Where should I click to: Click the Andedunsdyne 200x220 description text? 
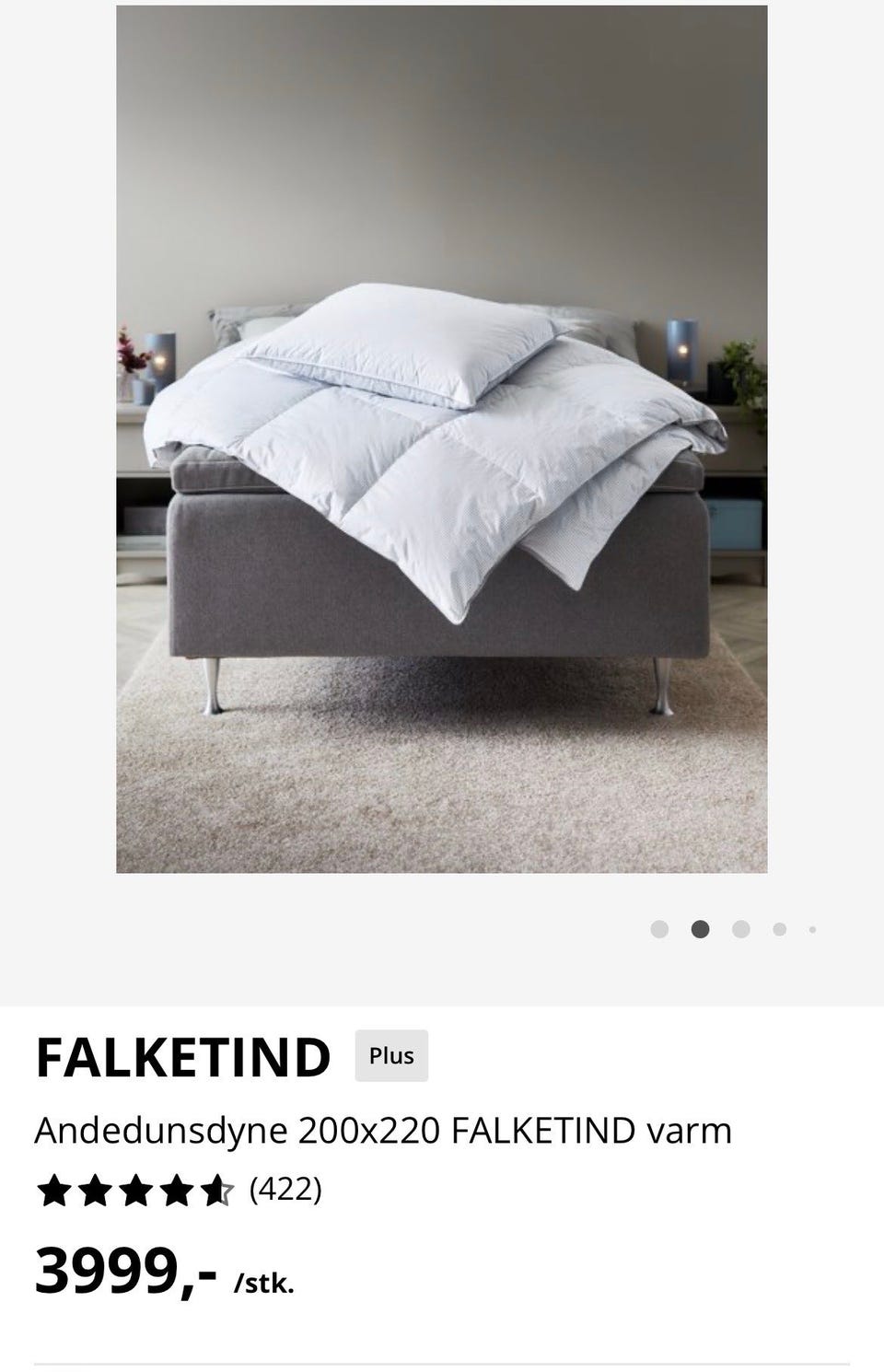click(x=382, y=1131)
